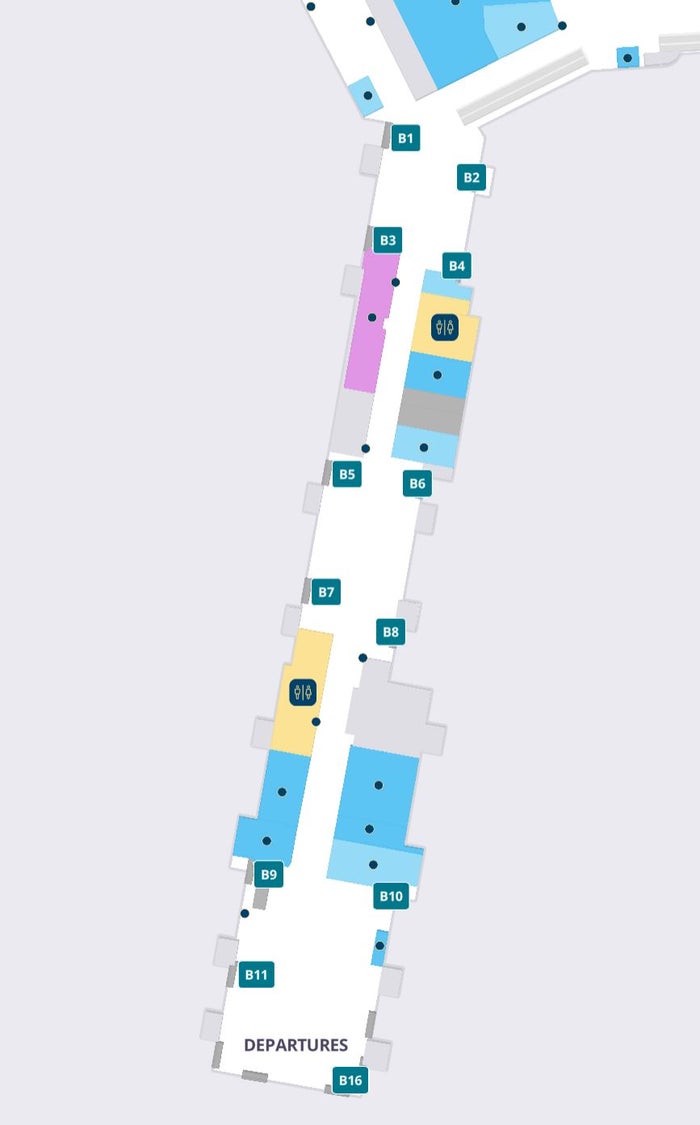
Task: Open the restroom icon near gate B7
Action: tap(303, 692)
